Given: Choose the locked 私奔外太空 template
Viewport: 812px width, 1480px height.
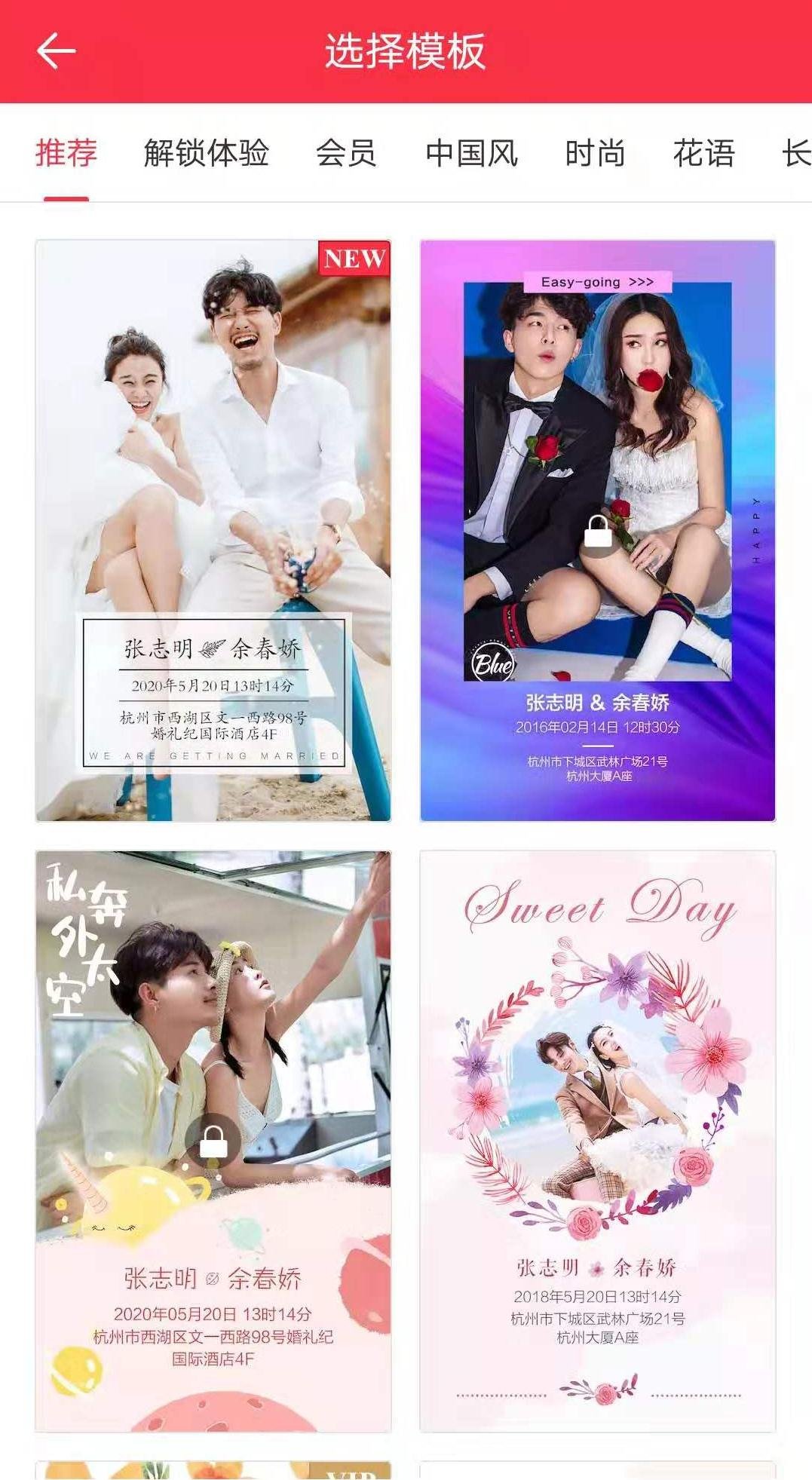Looking at the screenshot, I should pos(213,1141).
